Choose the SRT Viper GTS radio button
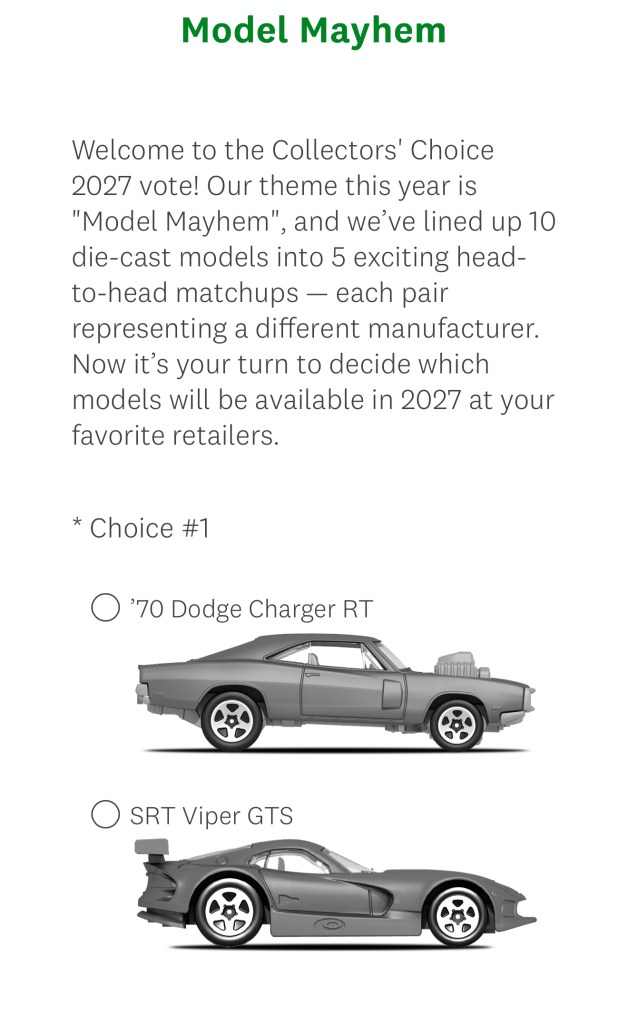Screen dimensions: 628x1024 (x=105, y=815)
